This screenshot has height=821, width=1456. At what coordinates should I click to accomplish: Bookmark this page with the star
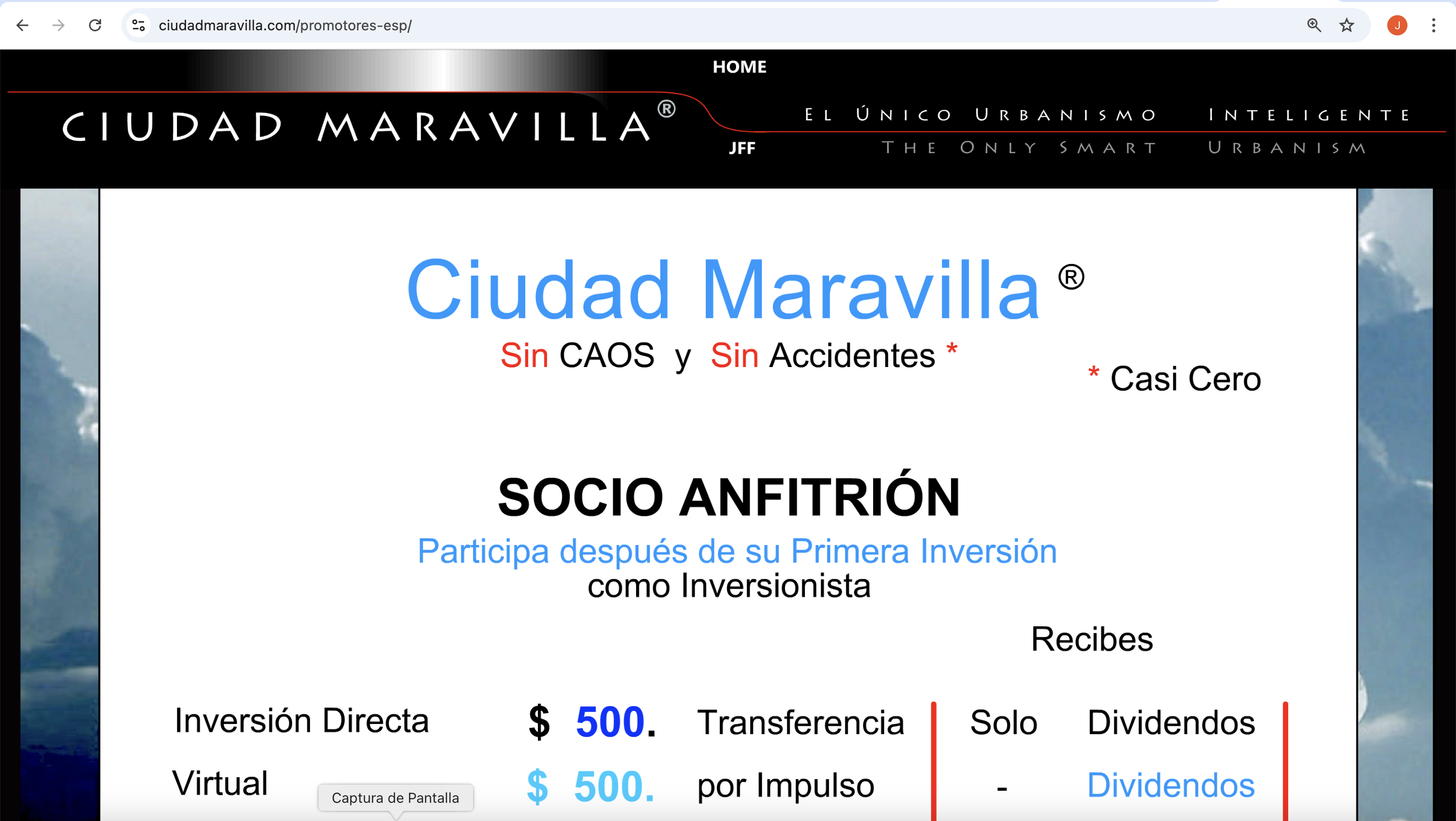1347,25
